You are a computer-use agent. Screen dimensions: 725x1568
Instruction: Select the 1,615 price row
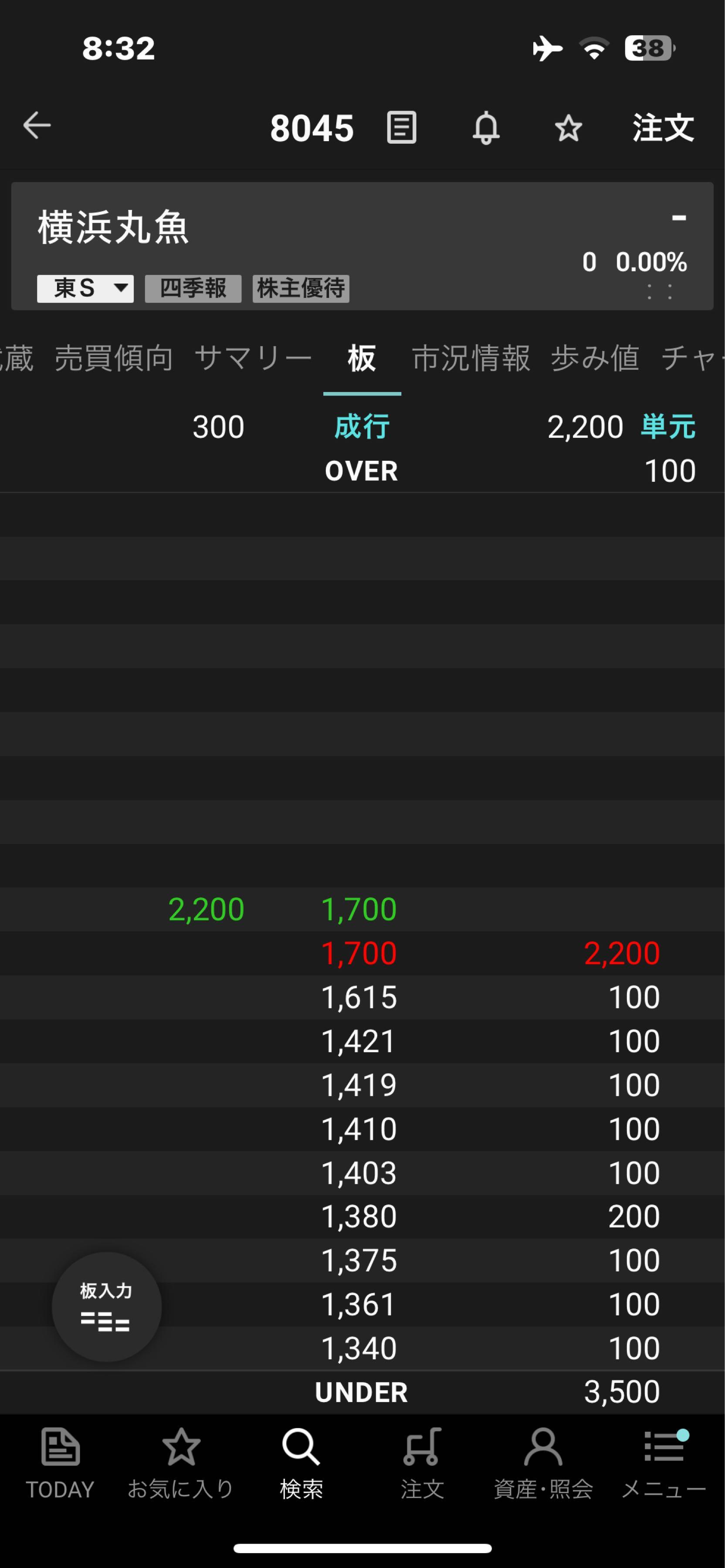click(359, 997)
